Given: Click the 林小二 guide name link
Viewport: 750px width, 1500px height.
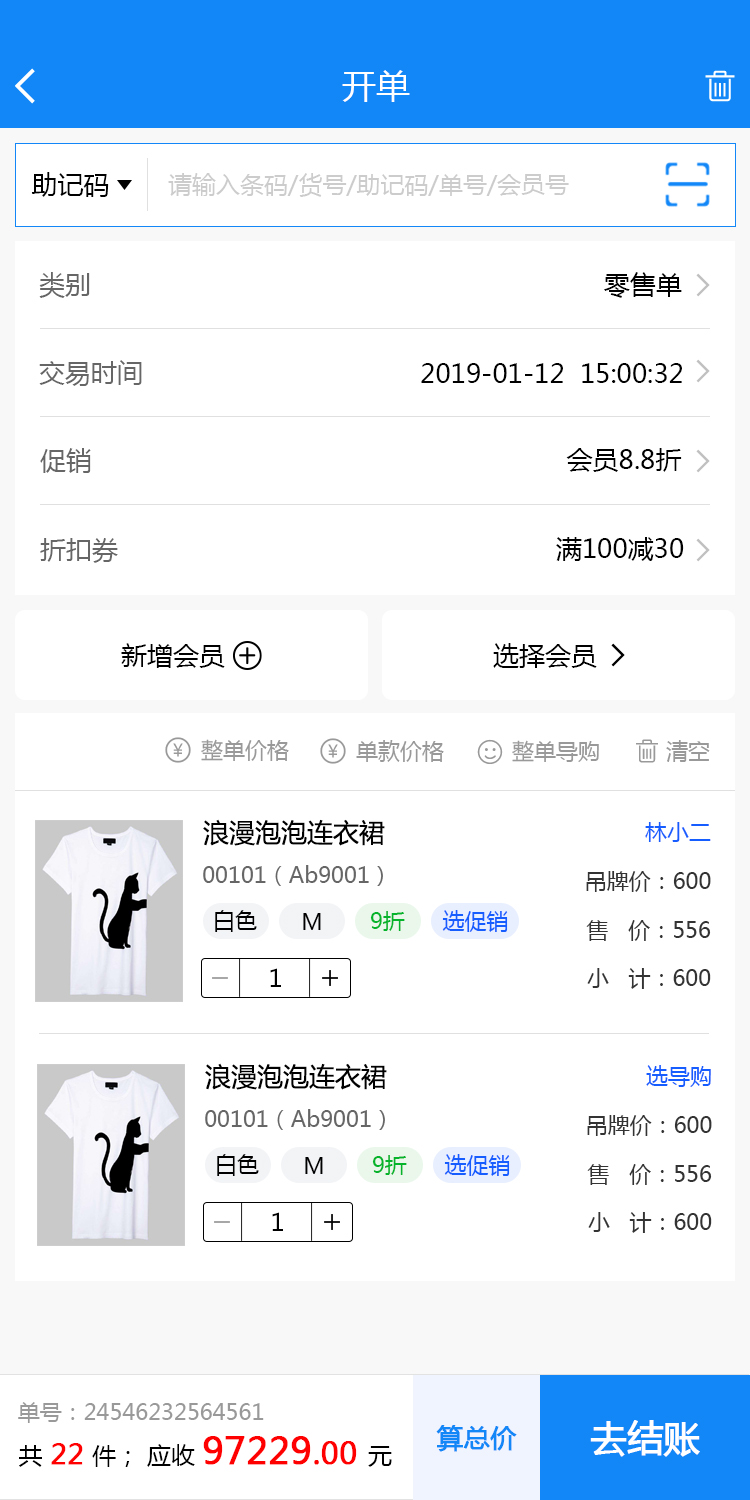Looking at the screenshot, I should point(678,833).
